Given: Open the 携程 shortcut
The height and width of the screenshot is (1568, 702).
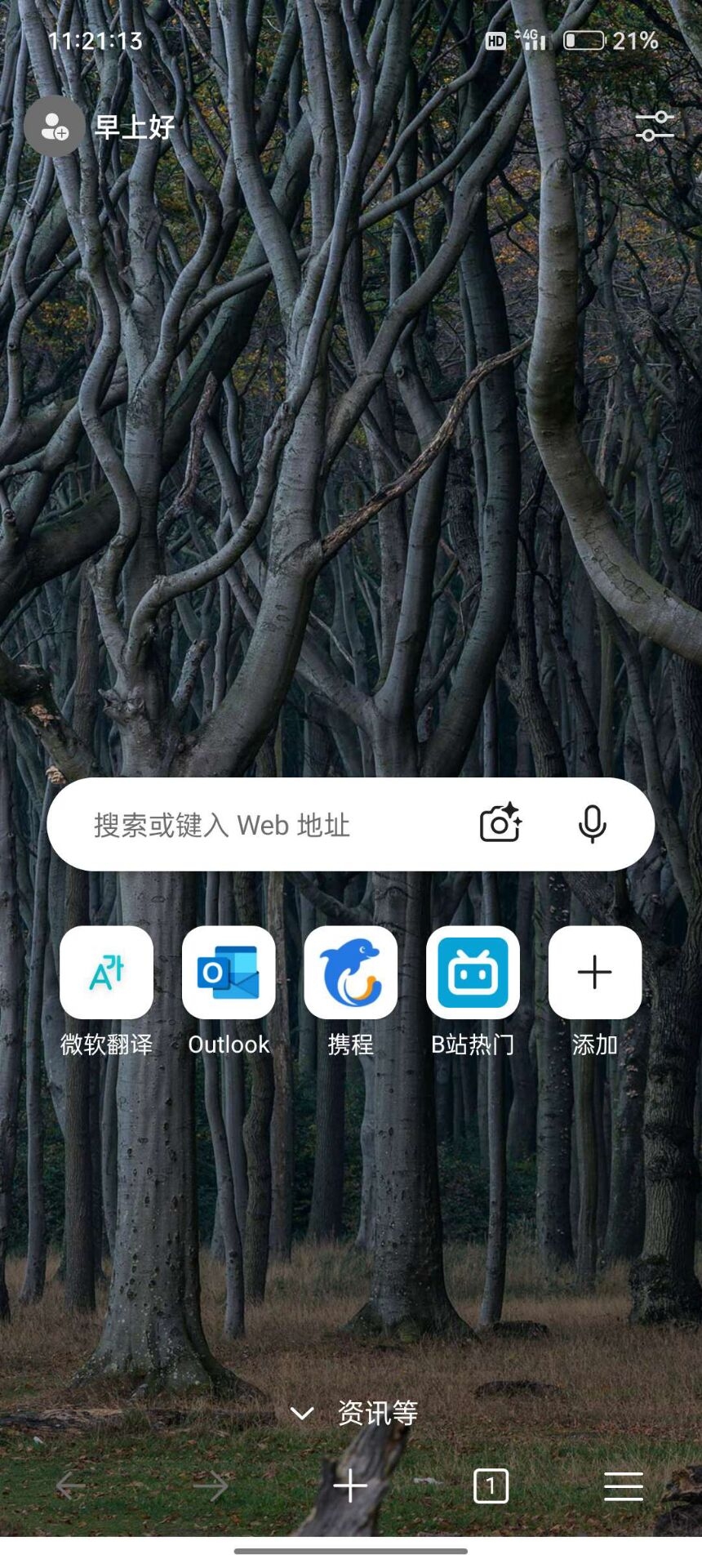Looking at the screenshot, I should tap(350, 973).
